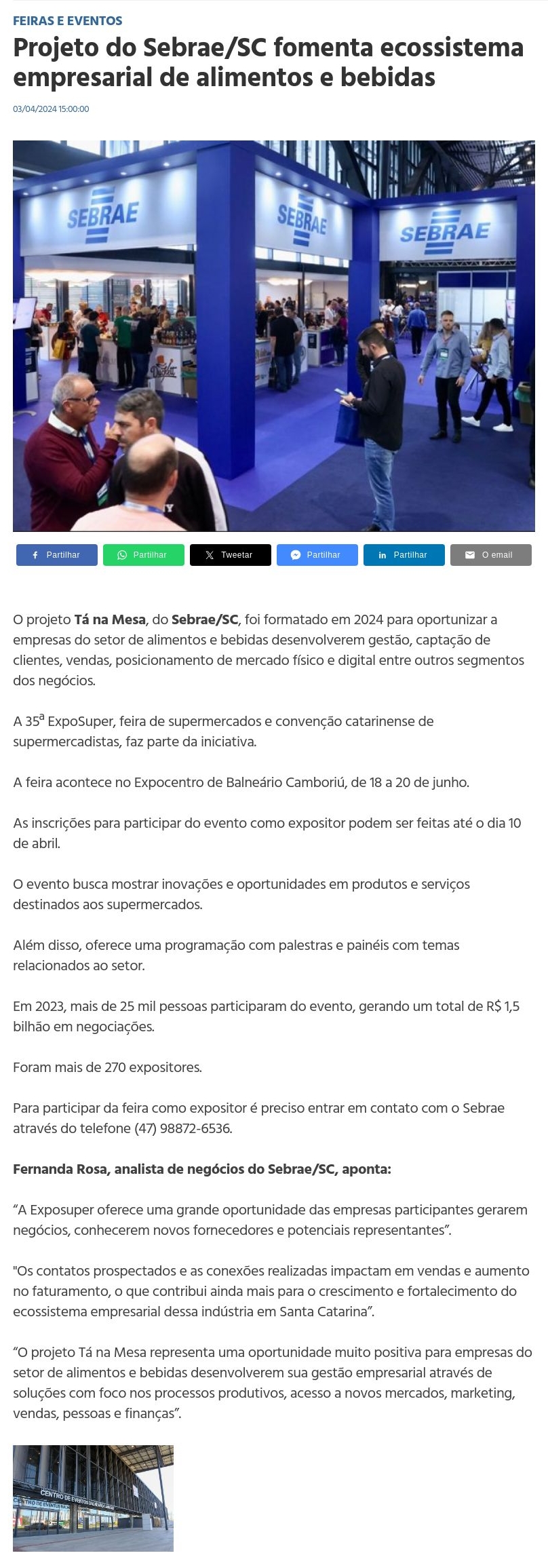The width and height of the screenshot is (548, 1568).
Task: Send the article by email
Action: (491, 554)
